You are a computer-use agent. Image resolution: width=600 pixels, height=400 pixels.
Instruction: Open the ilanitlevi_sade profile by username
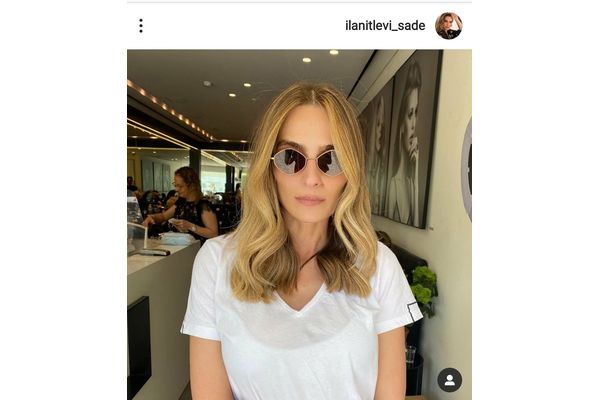click(x=386, y=26)
